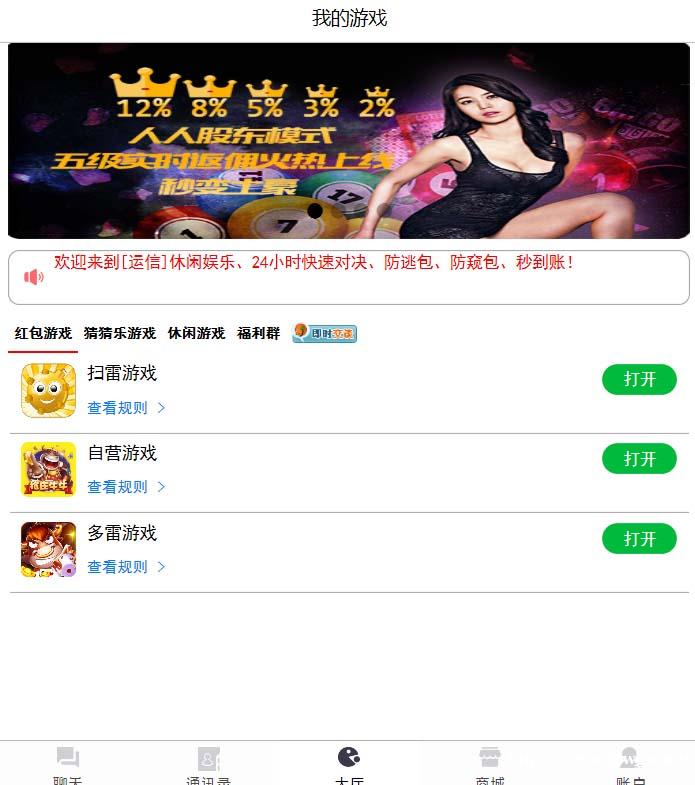The width and height of the screenshot is (695, 785).
Task: Tap the 即时交谈 chat button
Action: [x=324, y=333]
